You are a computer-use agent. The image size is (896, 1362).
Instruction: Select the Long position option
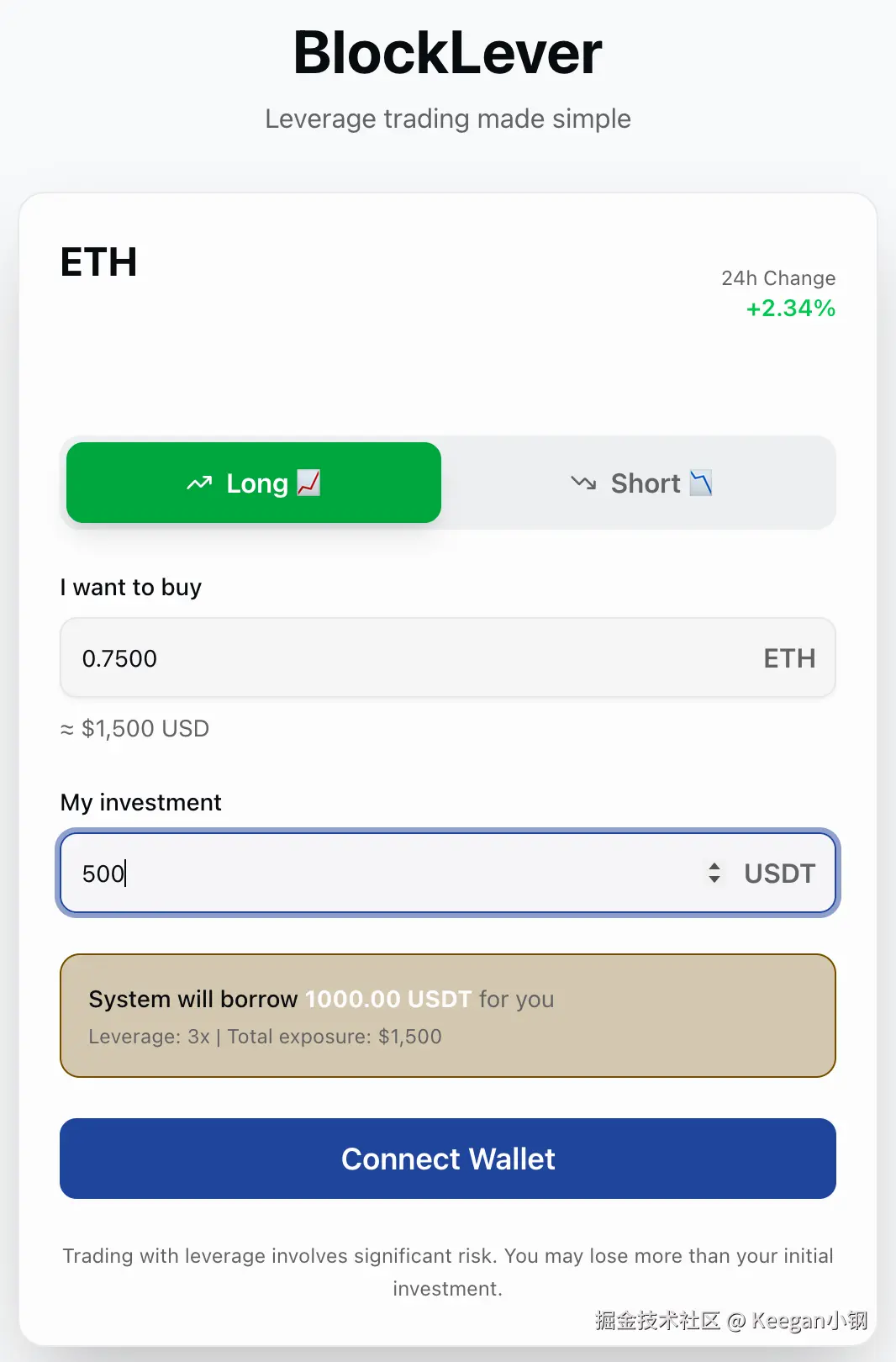pyautogui.click(x=253, y=483)
